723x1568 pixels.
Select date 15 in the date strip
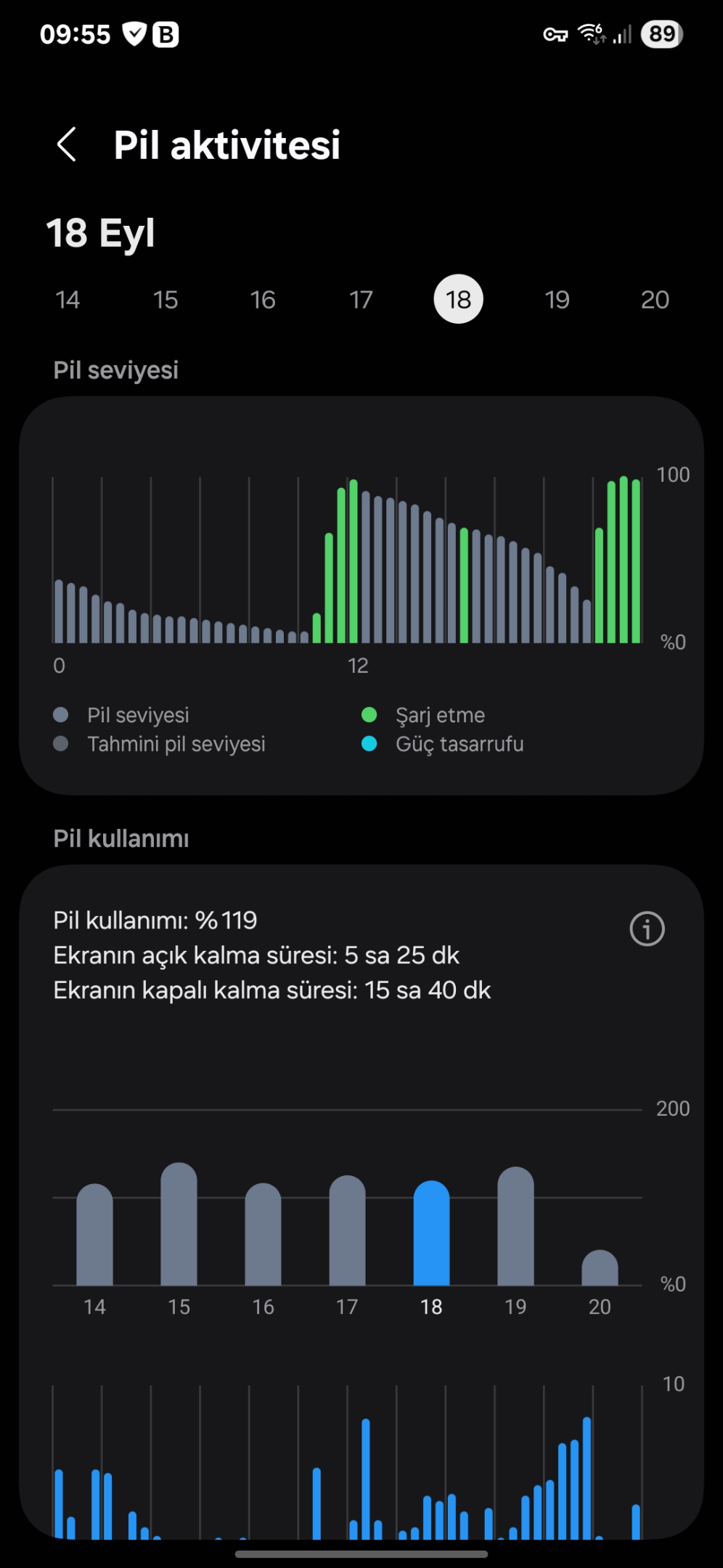point(166,300)
